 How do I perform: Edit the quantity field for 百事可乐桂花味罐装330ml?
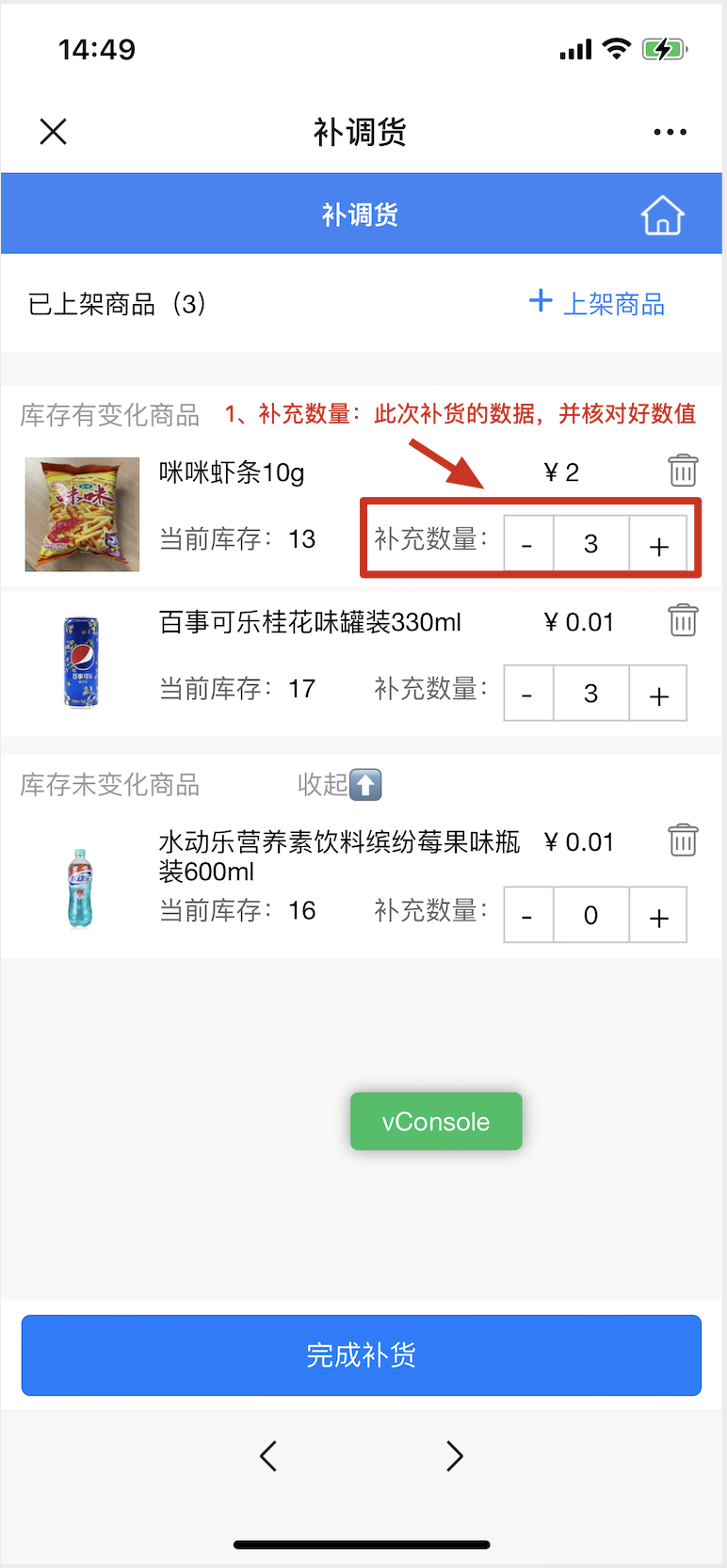(590, 694)
